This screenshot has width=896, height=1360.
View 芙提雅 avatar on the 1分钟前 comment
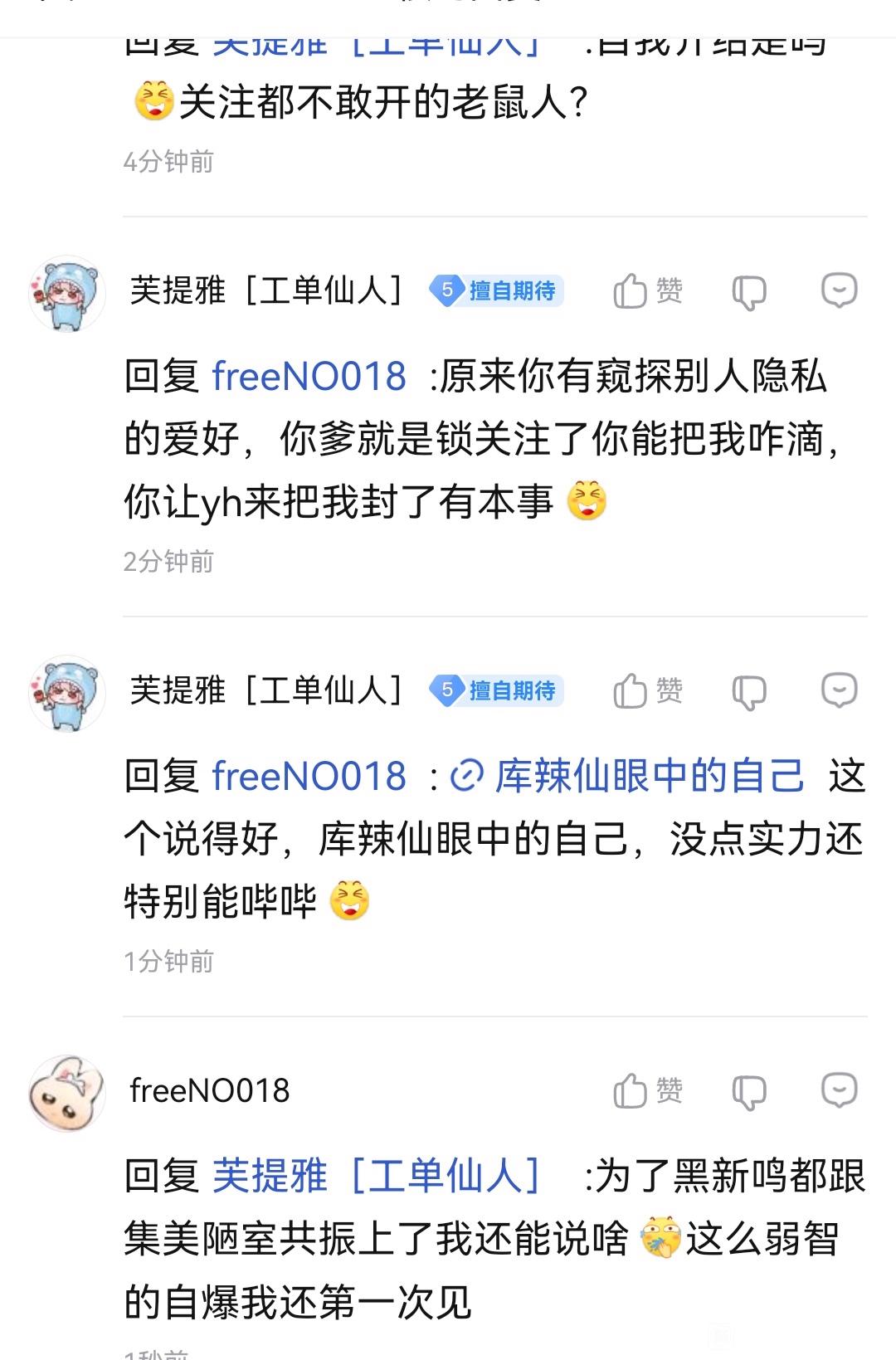pos(67,695)
